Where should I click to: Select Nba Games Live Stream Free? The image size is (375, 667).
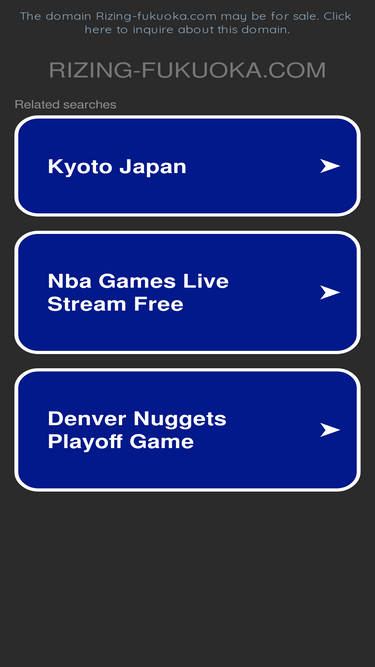(188, 292)
